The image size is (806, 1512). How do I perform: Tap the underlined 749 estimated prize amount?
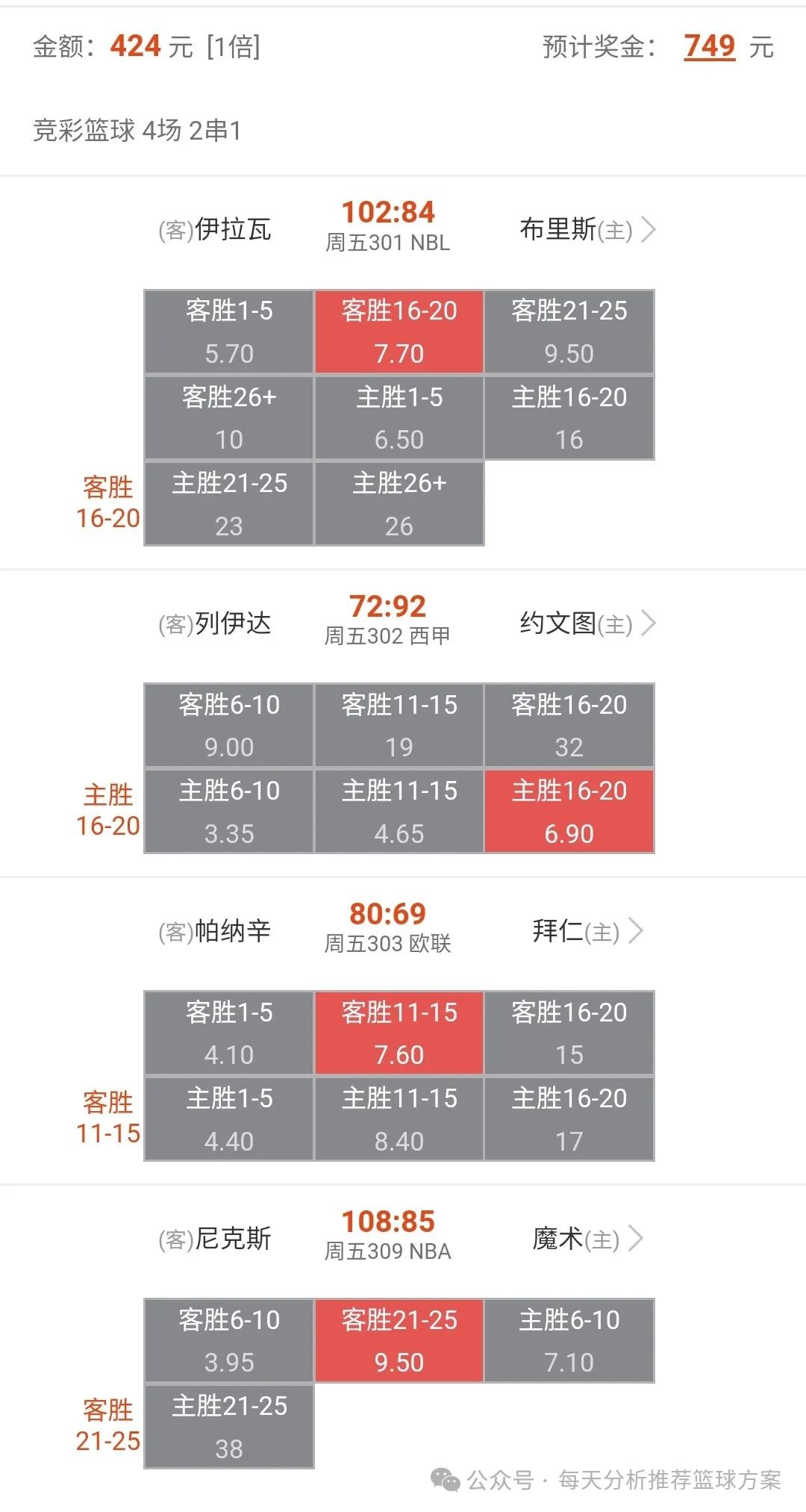tap(710, 46)
